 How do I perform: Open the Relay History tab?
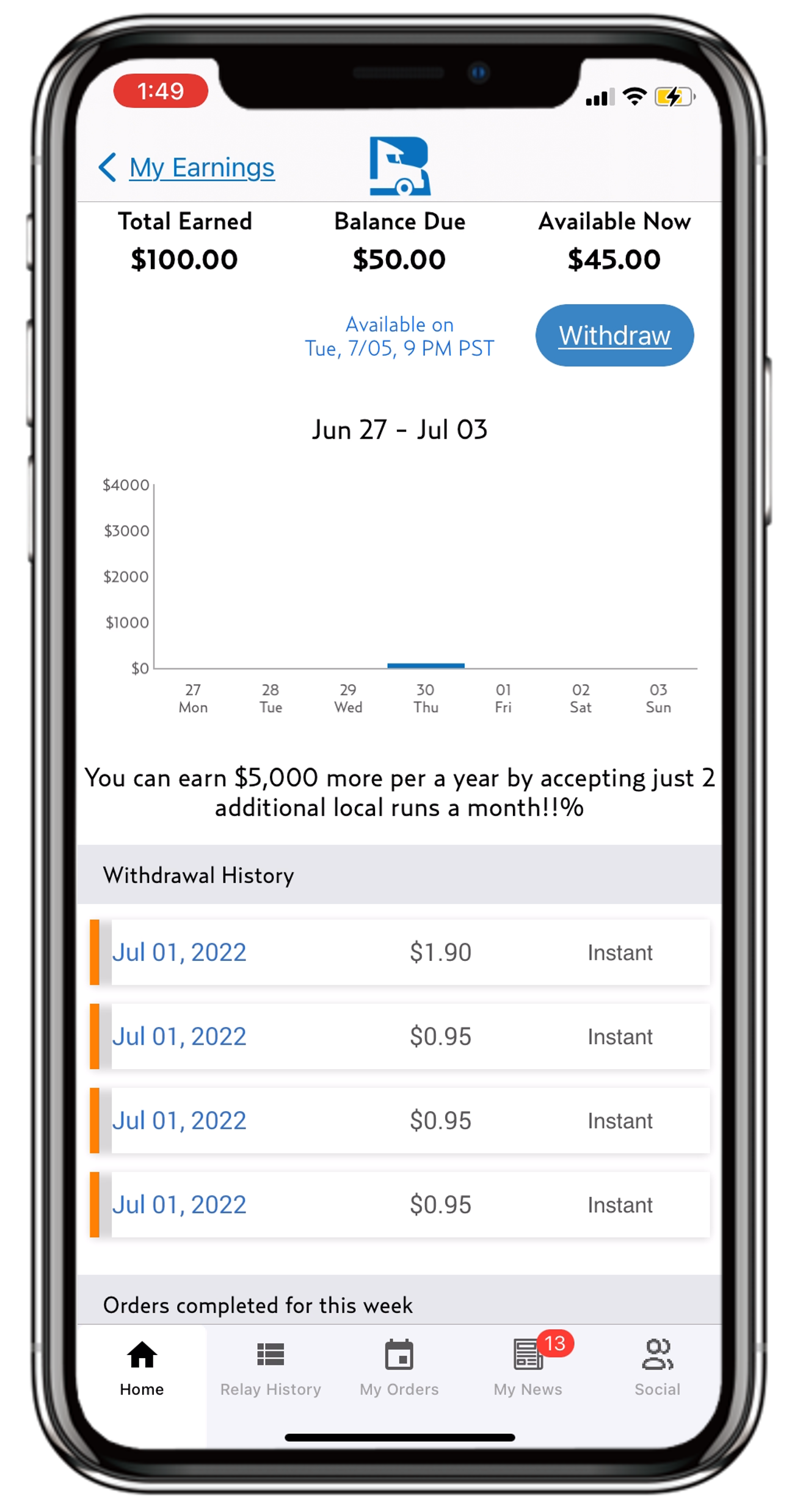pyautogui.click(x=271, y=1368)
